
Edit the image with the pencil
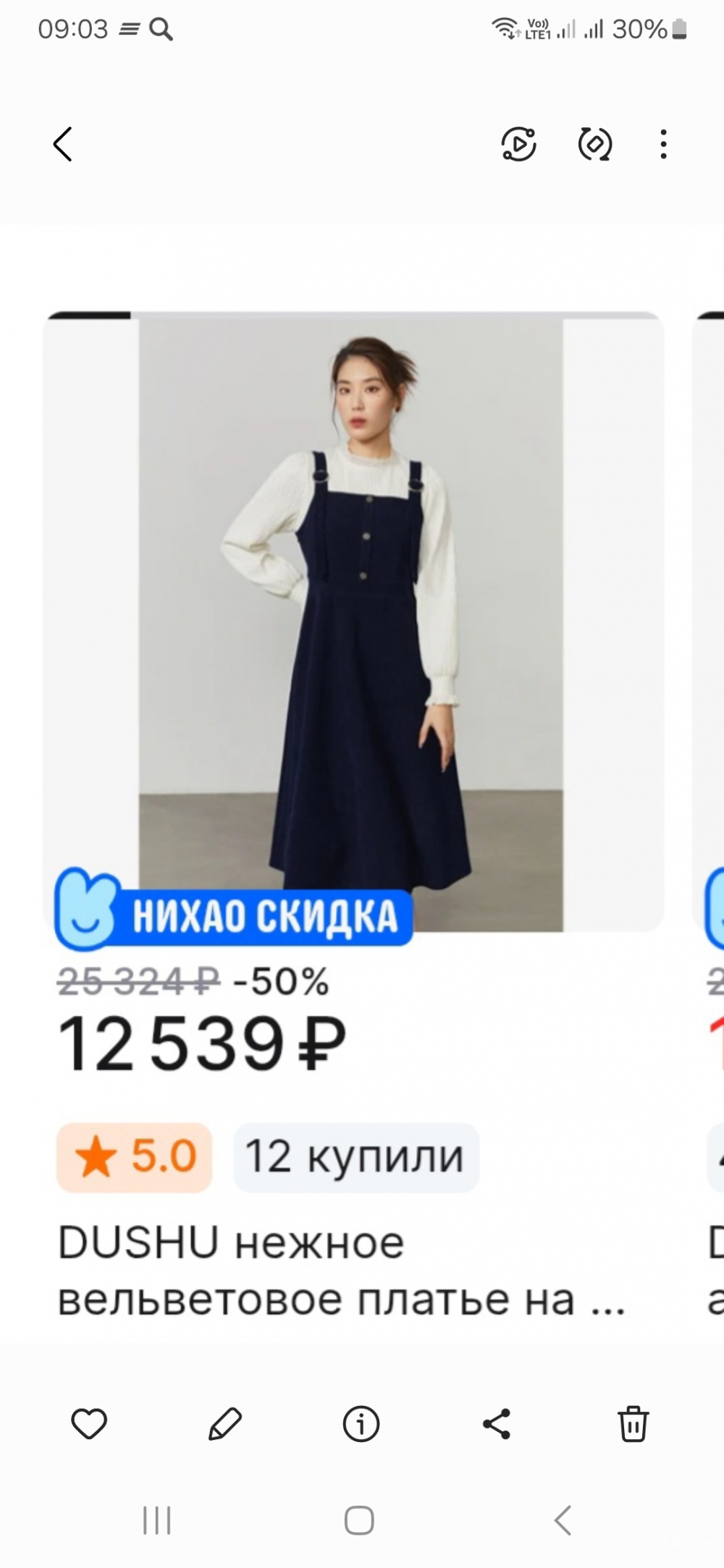[225, 1424]
